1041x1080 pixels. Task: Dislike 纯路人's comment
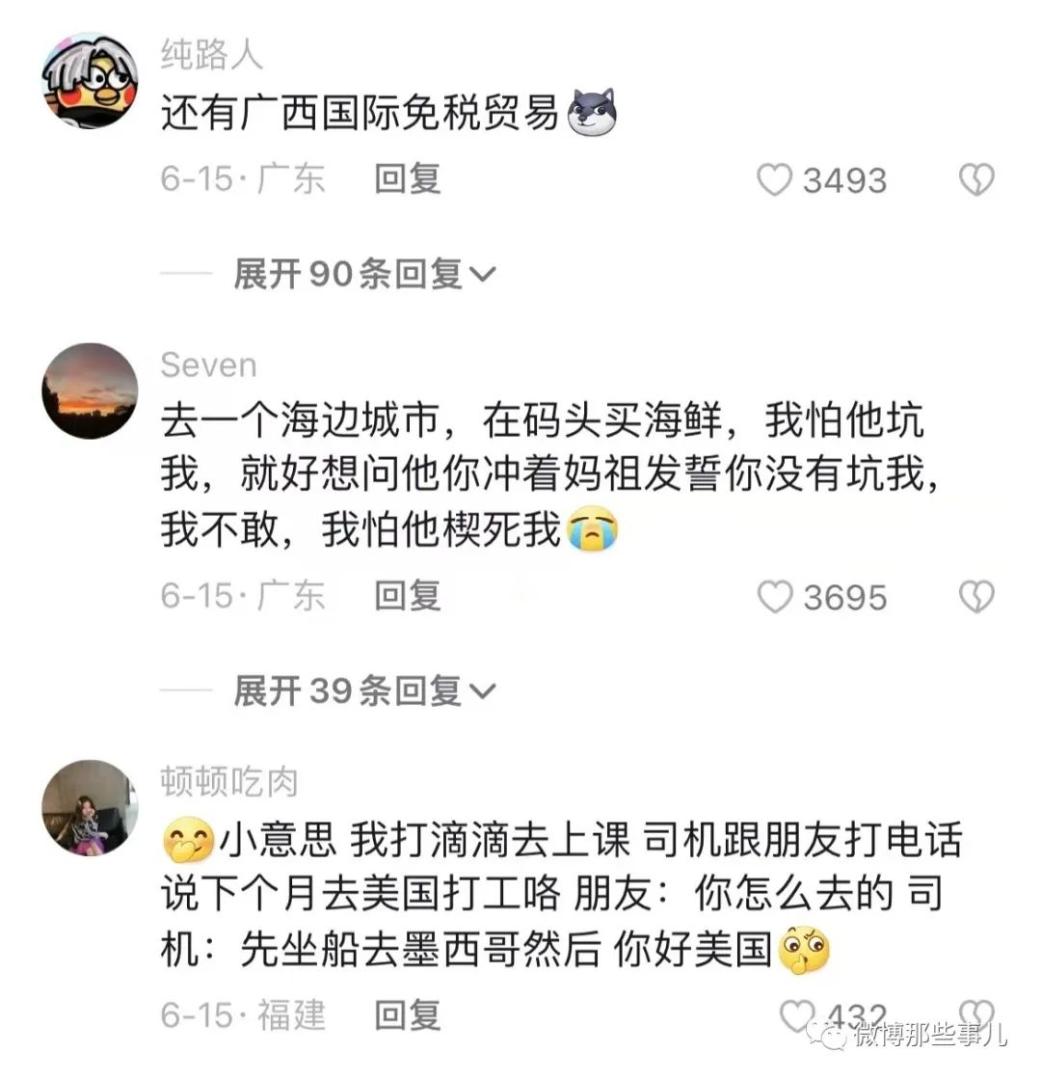(x=976, y=180)
